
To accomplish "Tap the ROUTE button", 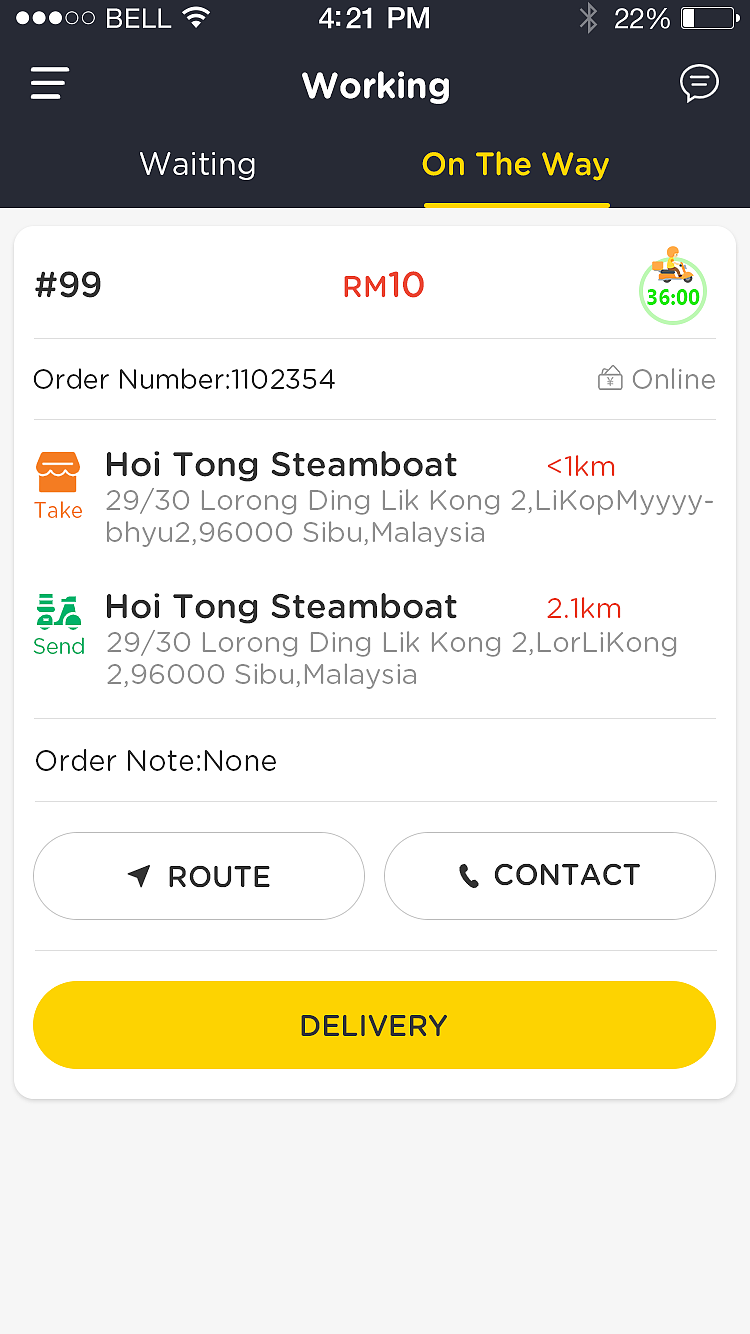I will [199, 876].
